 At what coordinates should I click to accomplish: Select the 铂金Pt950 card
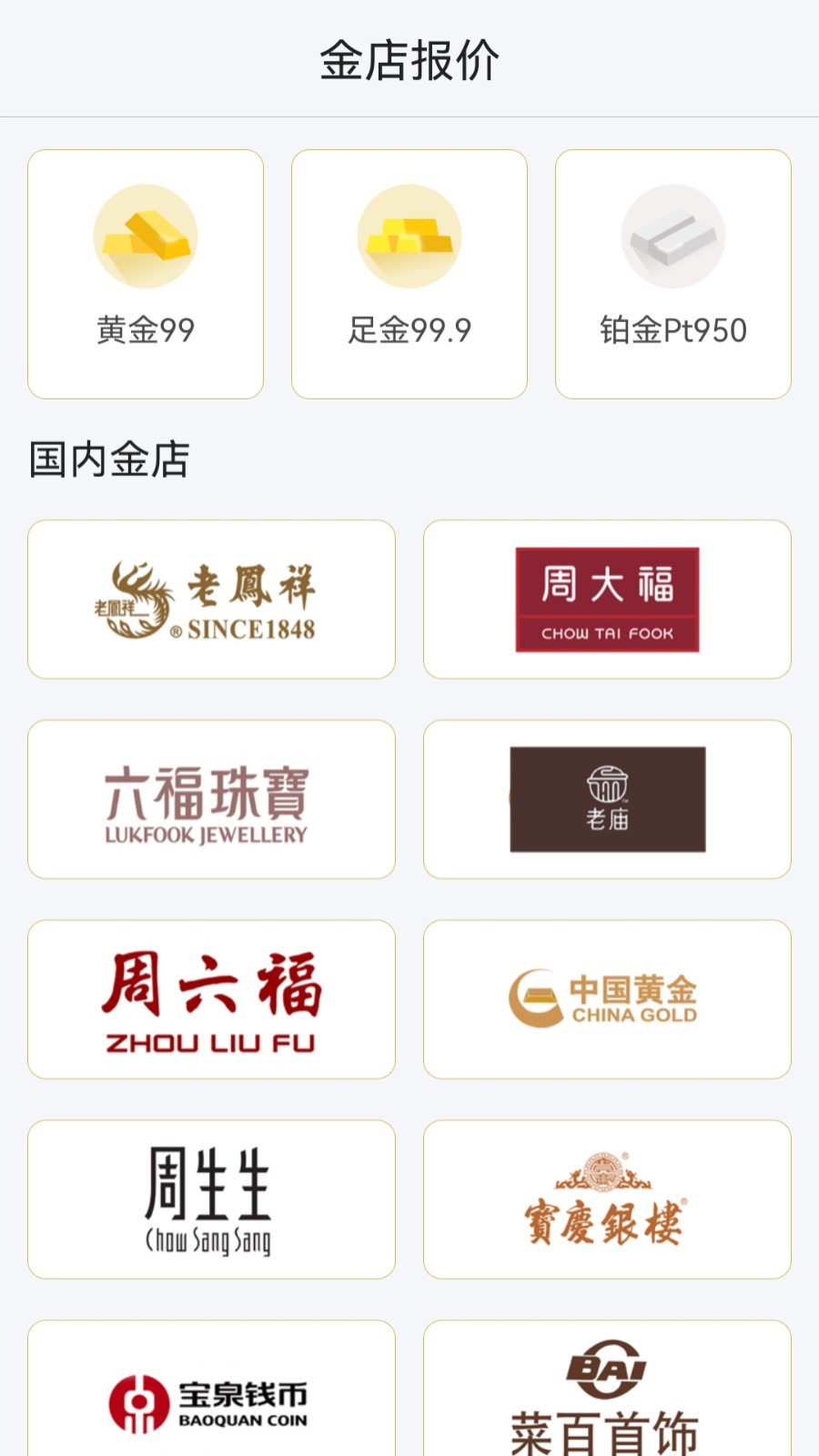pyautogui.click(x=672, y=273)
